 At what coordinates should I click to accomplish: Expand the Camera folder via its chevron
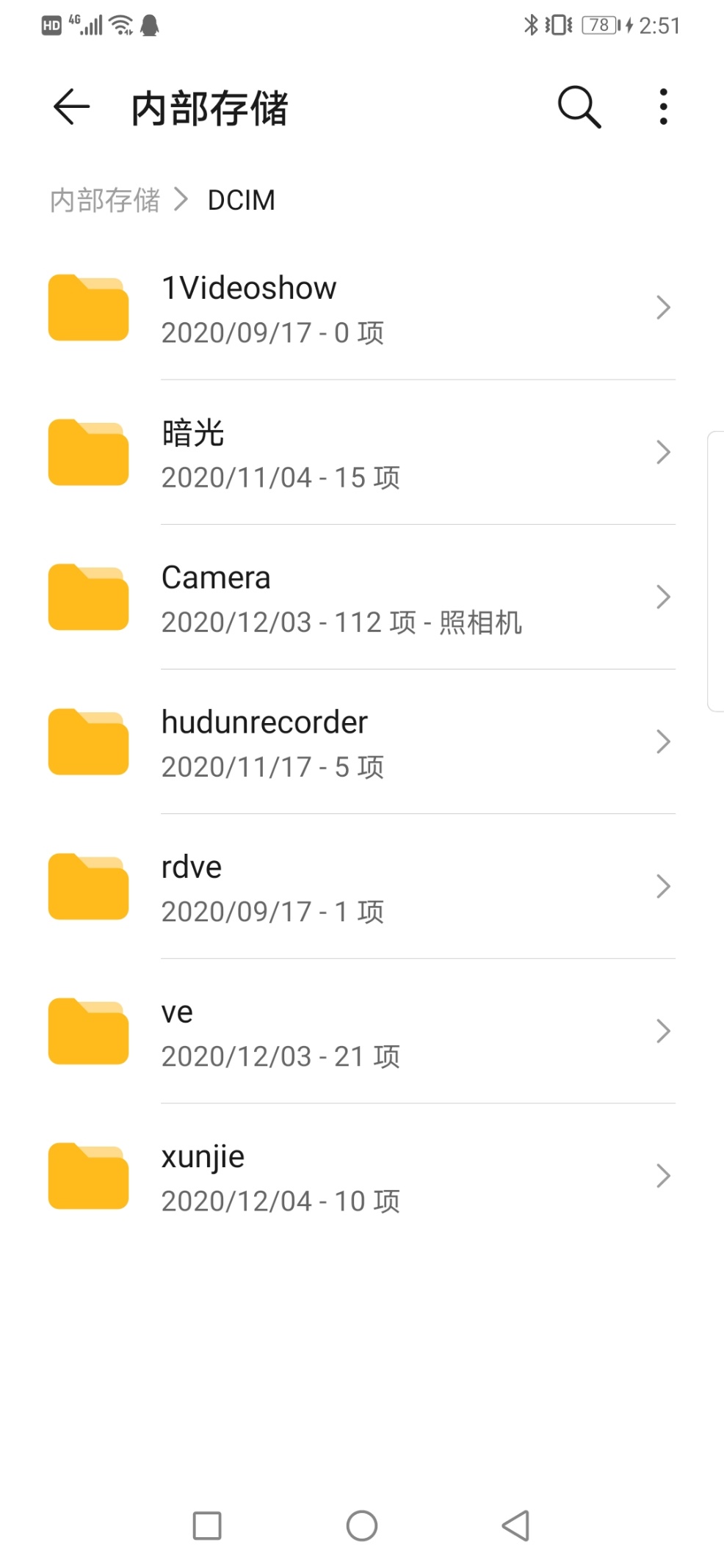pos(663,597)
